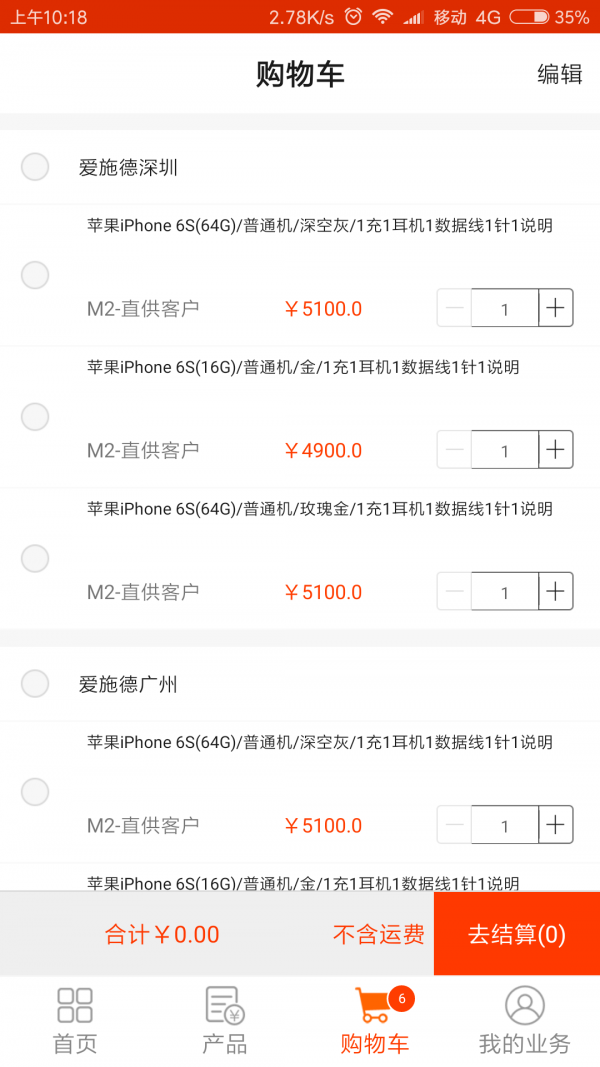
Task: Add one more ￥4900.0 iPhone 6S 金
Action: point(556,449)
